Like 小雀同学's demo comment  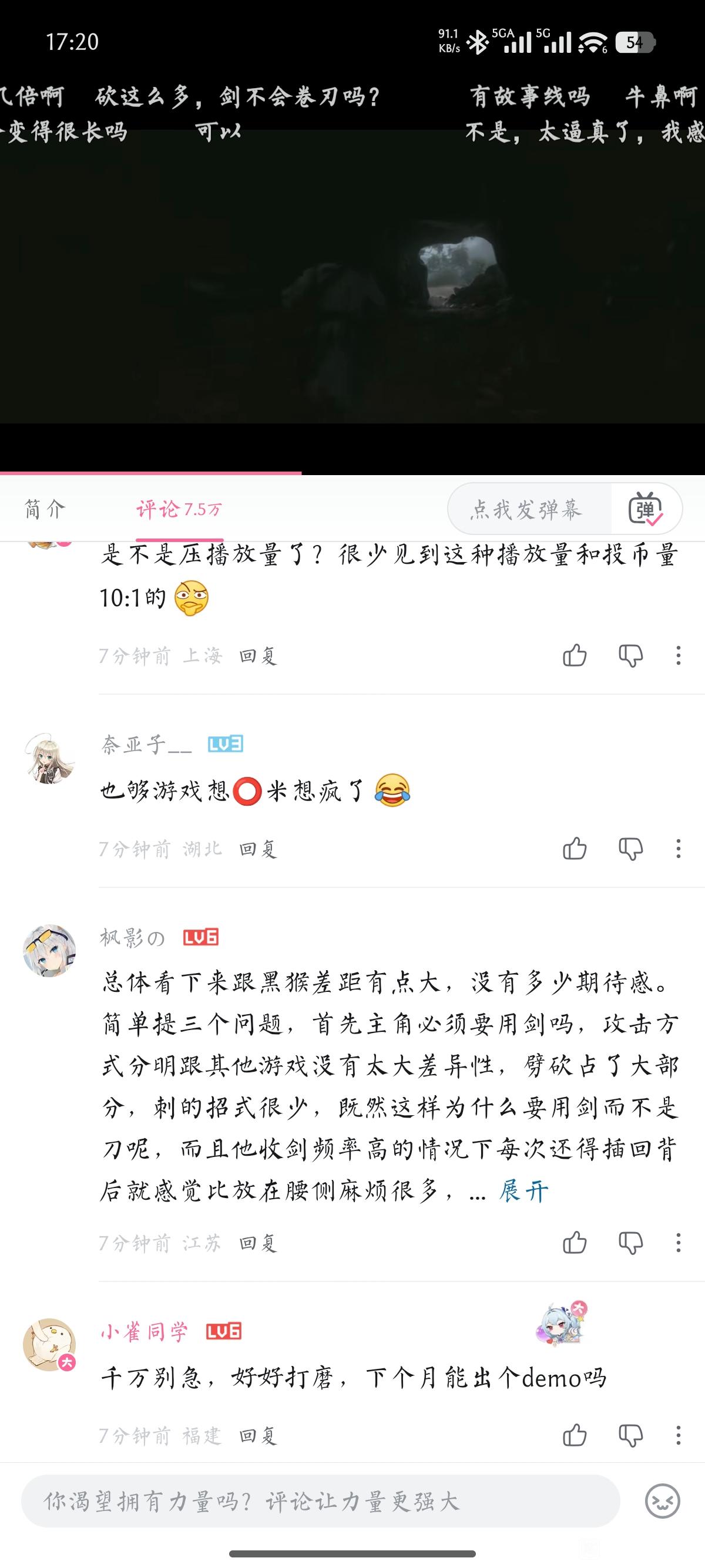[575, 1435]
